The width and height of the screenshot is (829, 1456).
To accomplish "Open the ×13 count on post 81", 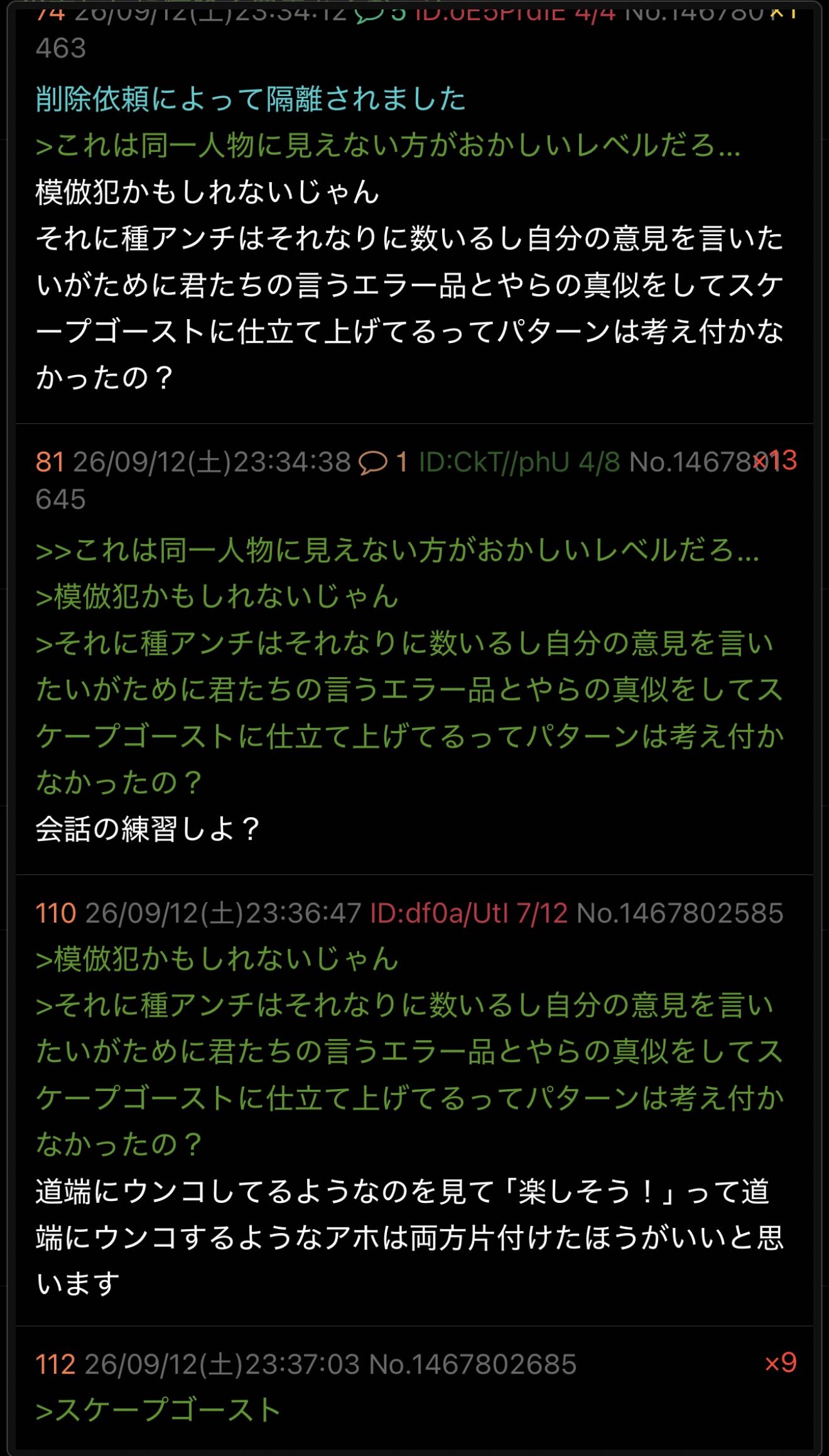I will 775,460.
